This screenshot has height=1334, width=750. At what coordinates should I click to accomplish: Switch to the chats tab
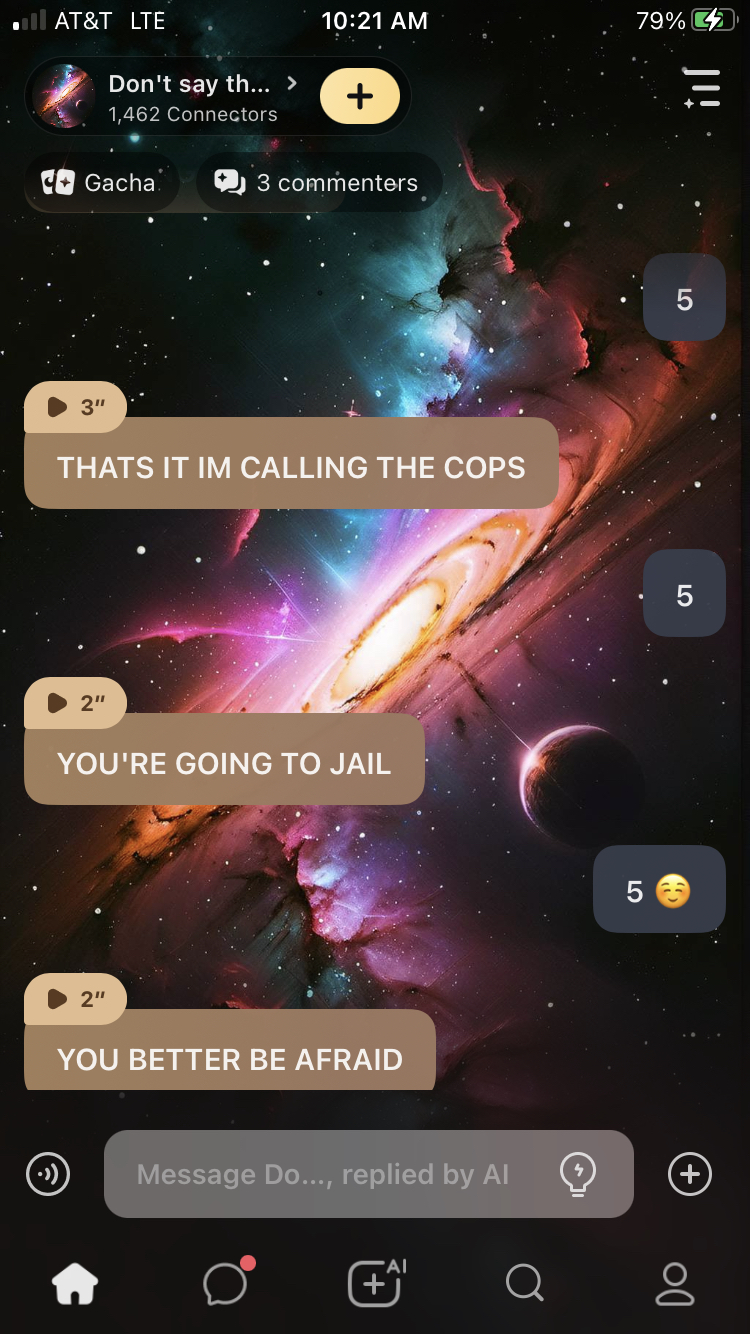(226, 1283)
